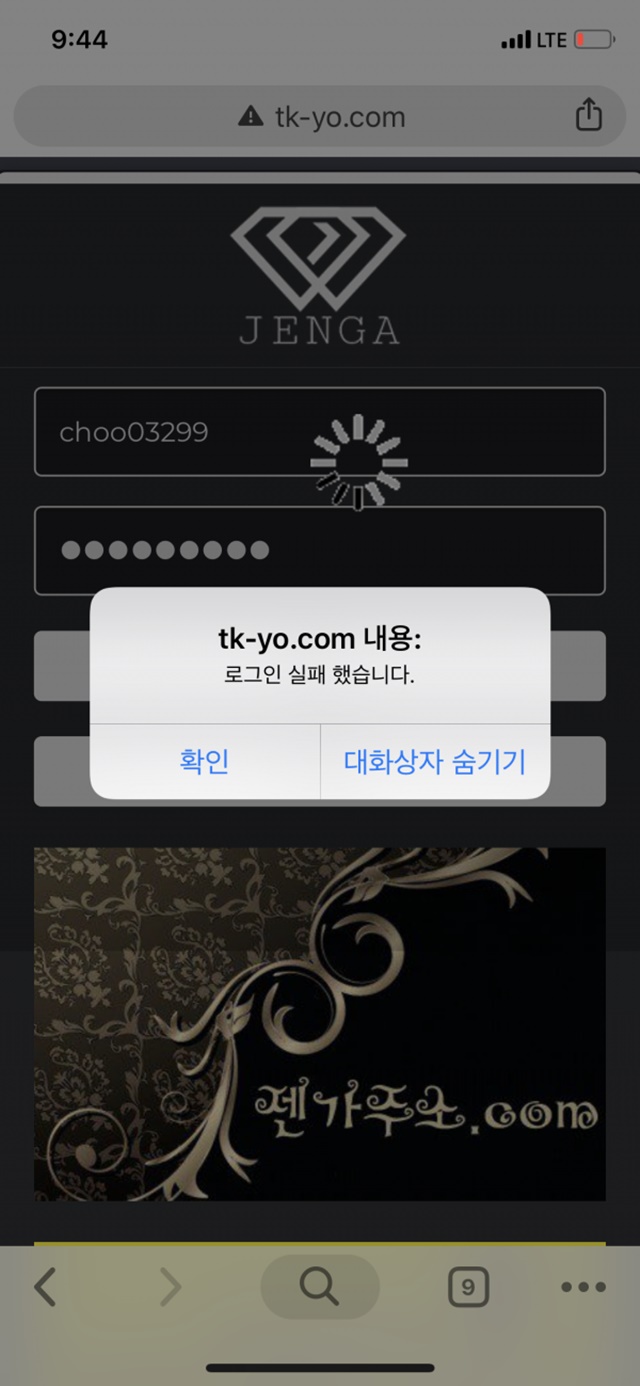
Task: Open the browser search button
Action: [x=320, y=1287]
